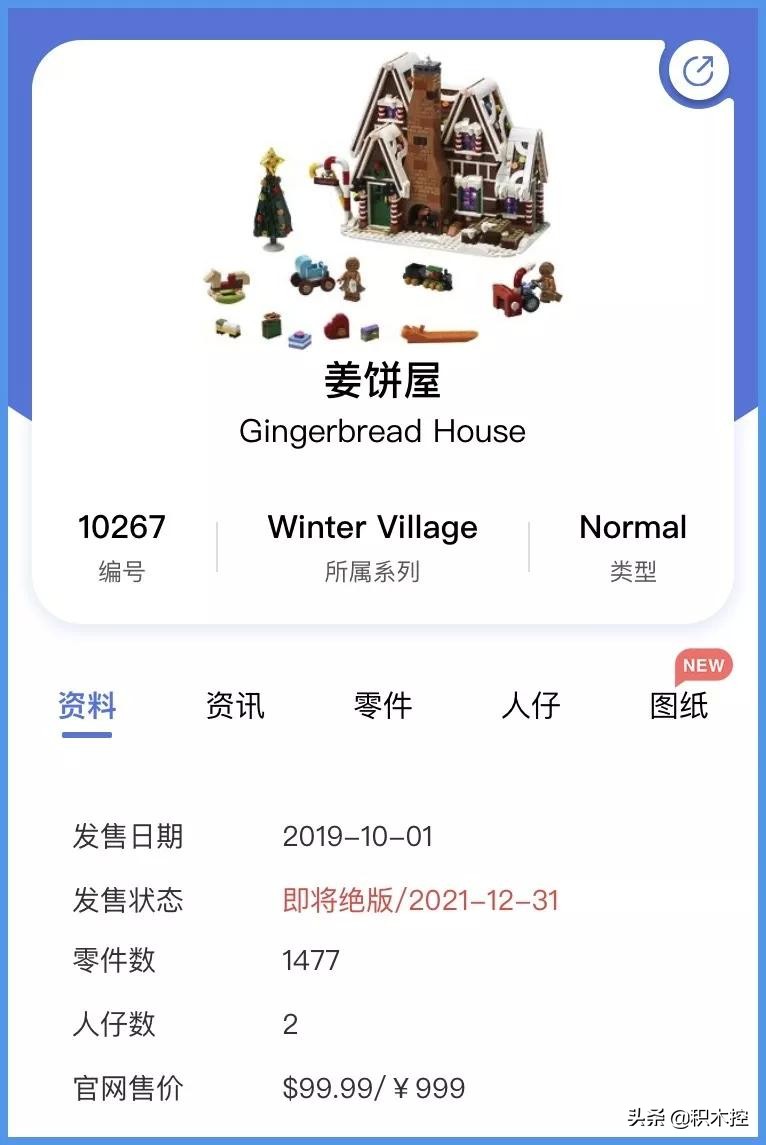766x1145 pixels.
Task: Tap the Normal type label
Action: (x=633, y=528)
